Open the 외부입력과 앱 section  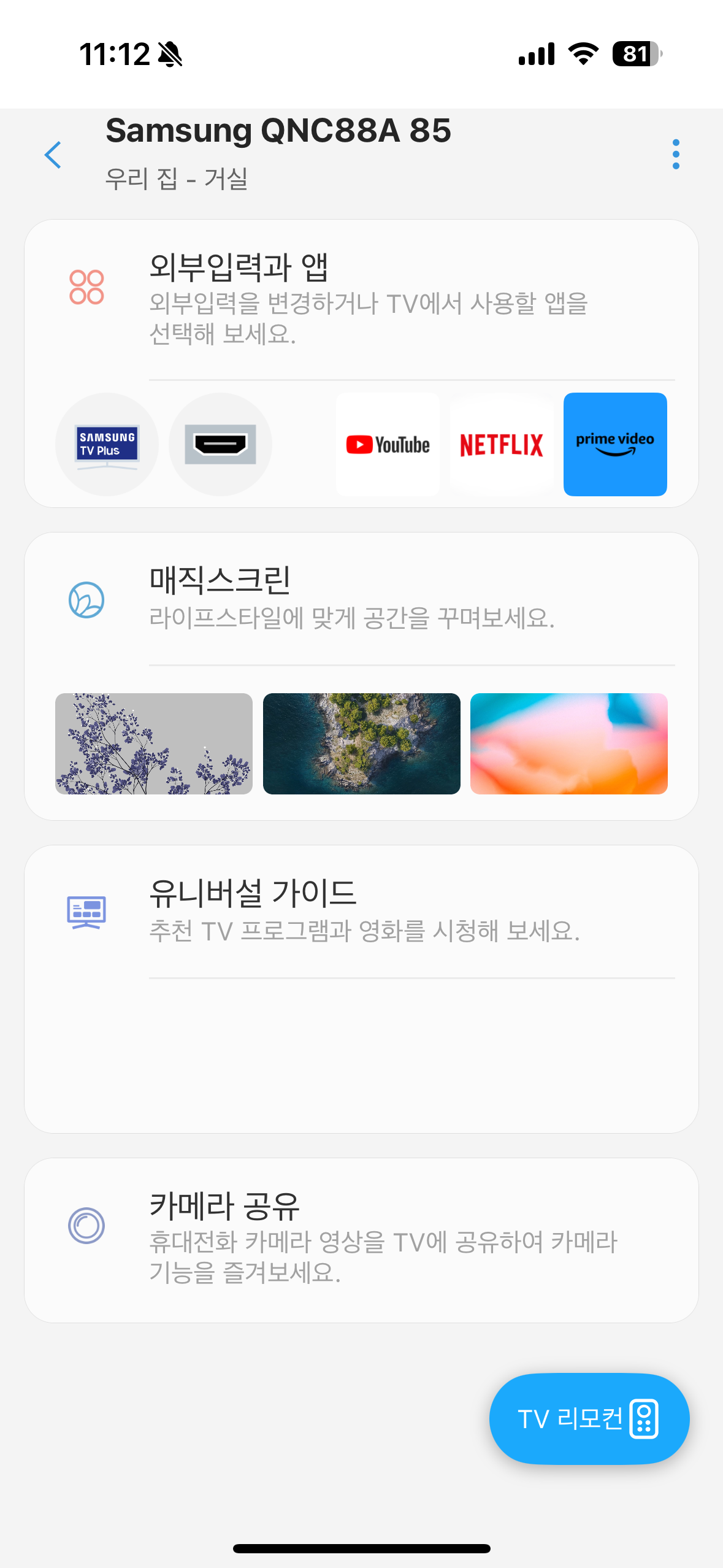(368, 298)
